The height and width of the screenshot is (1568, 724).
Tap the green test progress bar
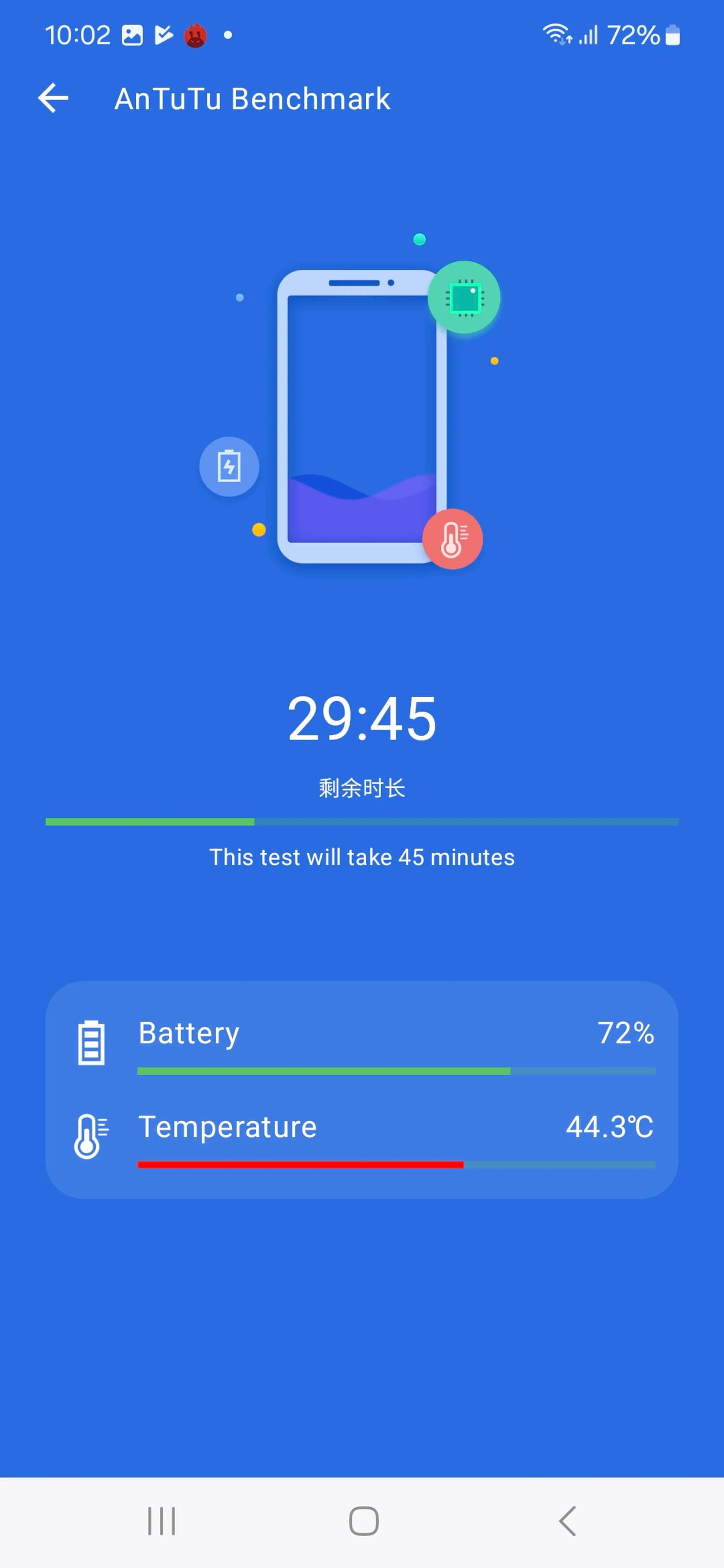coord(362,822)
